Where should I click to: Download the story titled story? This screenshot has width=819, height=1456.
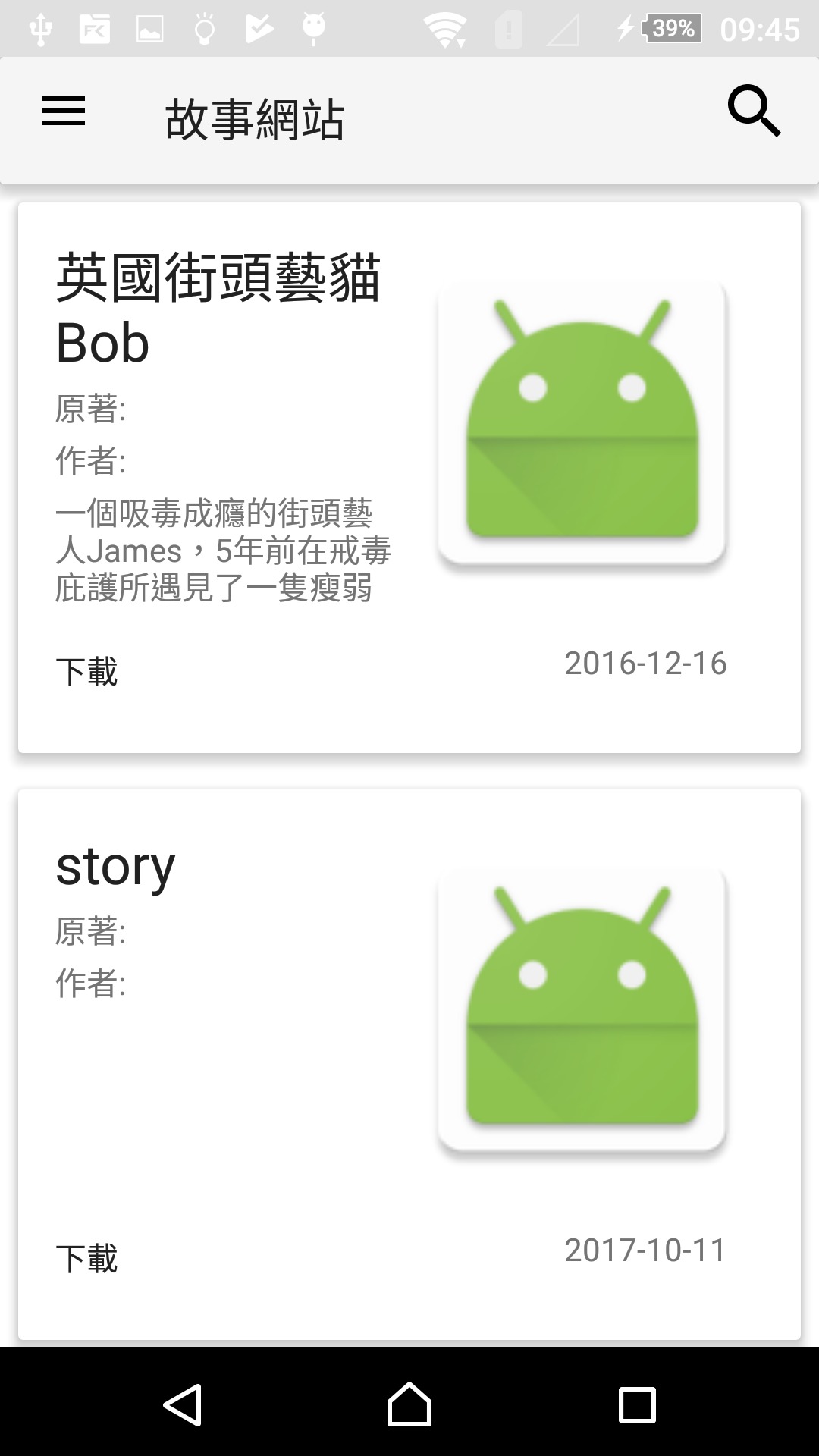[x=87, y=1258]
